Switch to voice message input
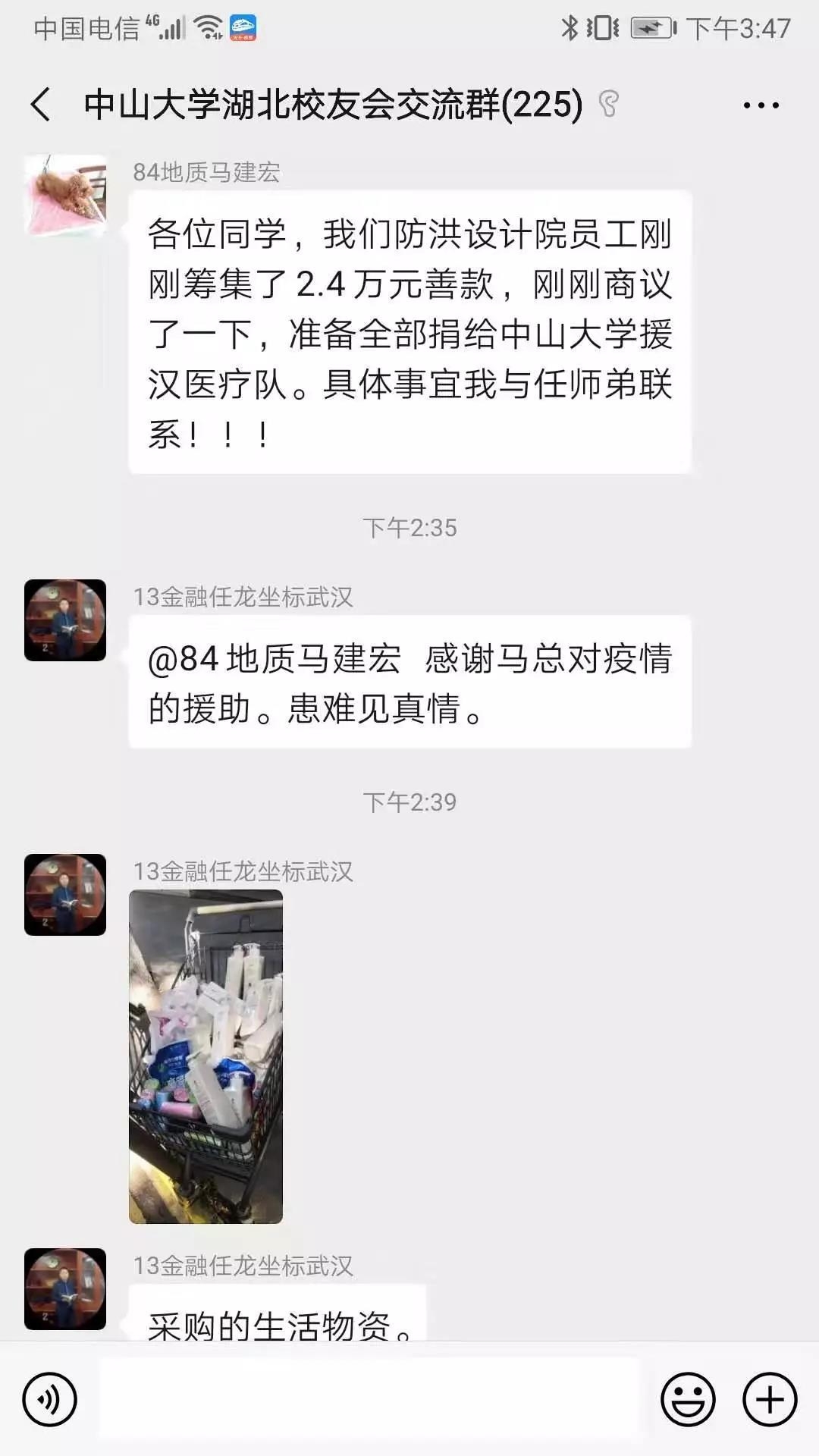 [x=50, y=1399]
